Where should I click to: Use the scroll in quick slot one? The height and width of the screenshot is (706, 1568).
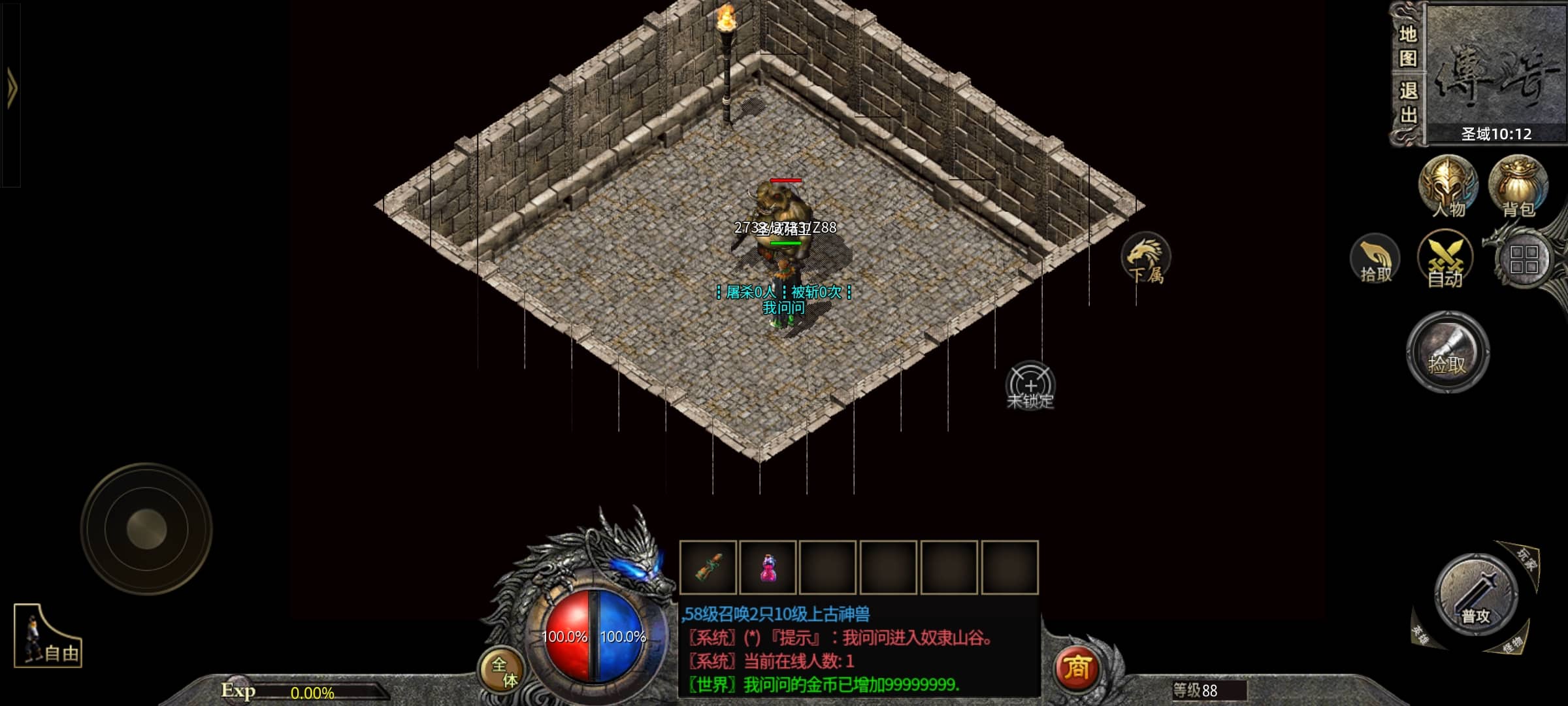[708, 567]
